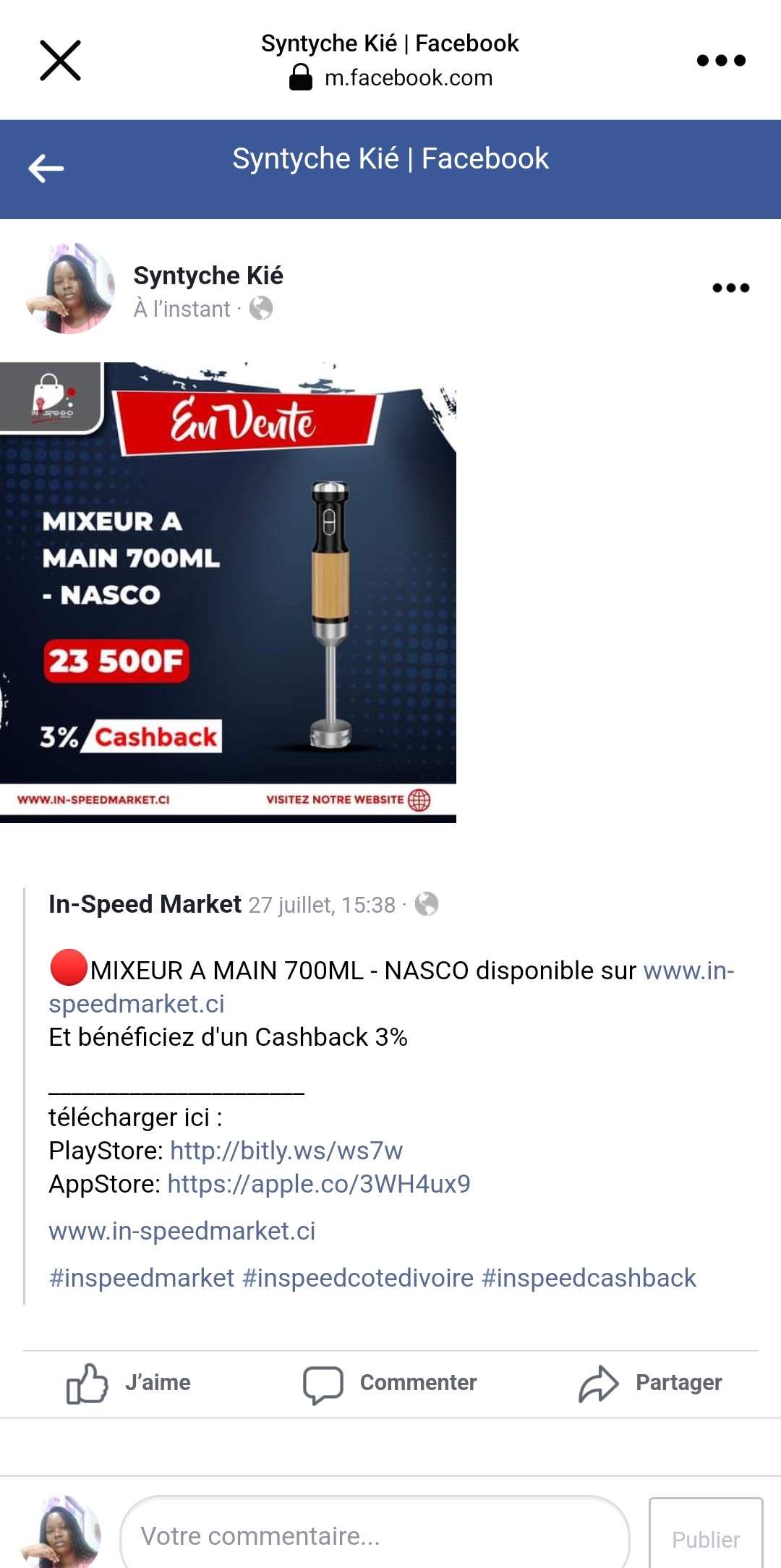This screenshot has width=781, height=1568.
Task: Open post options menu beside Syntyche Kié
Action: pos(730,288)
